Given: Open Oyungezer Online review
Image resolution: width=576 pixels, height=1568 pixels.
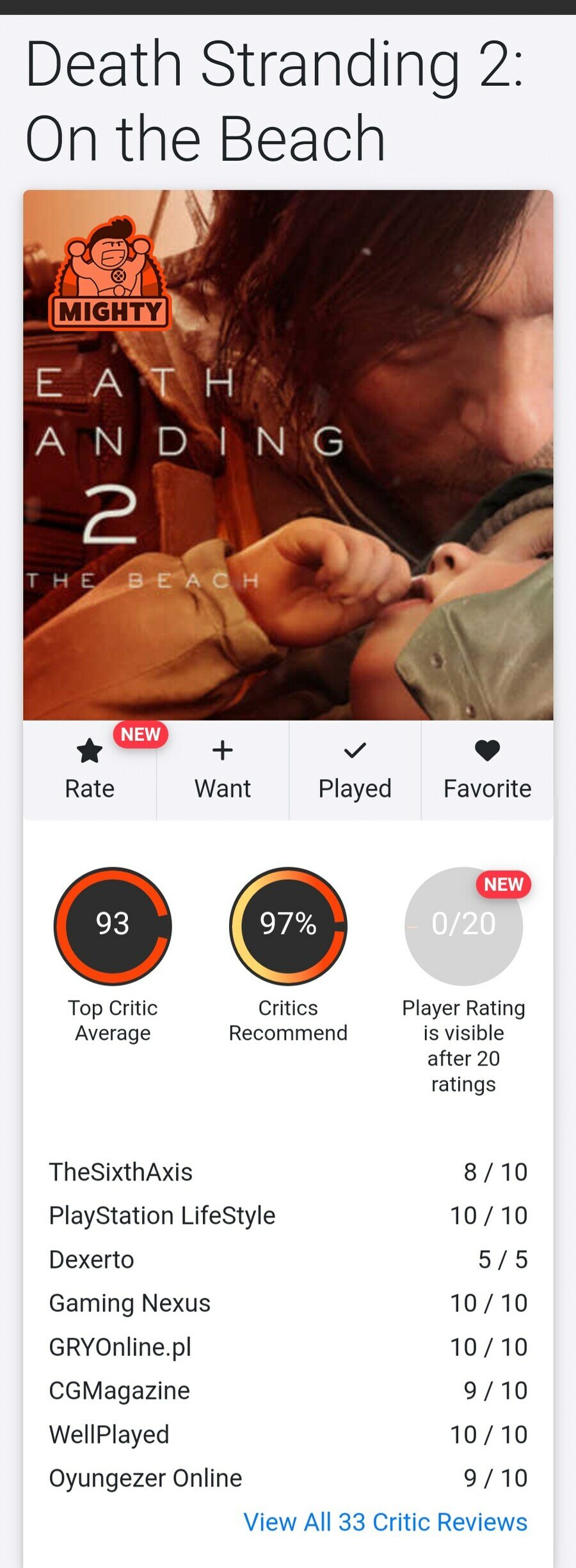Looking at the screenshot, I should click(x=145, y=1478).
